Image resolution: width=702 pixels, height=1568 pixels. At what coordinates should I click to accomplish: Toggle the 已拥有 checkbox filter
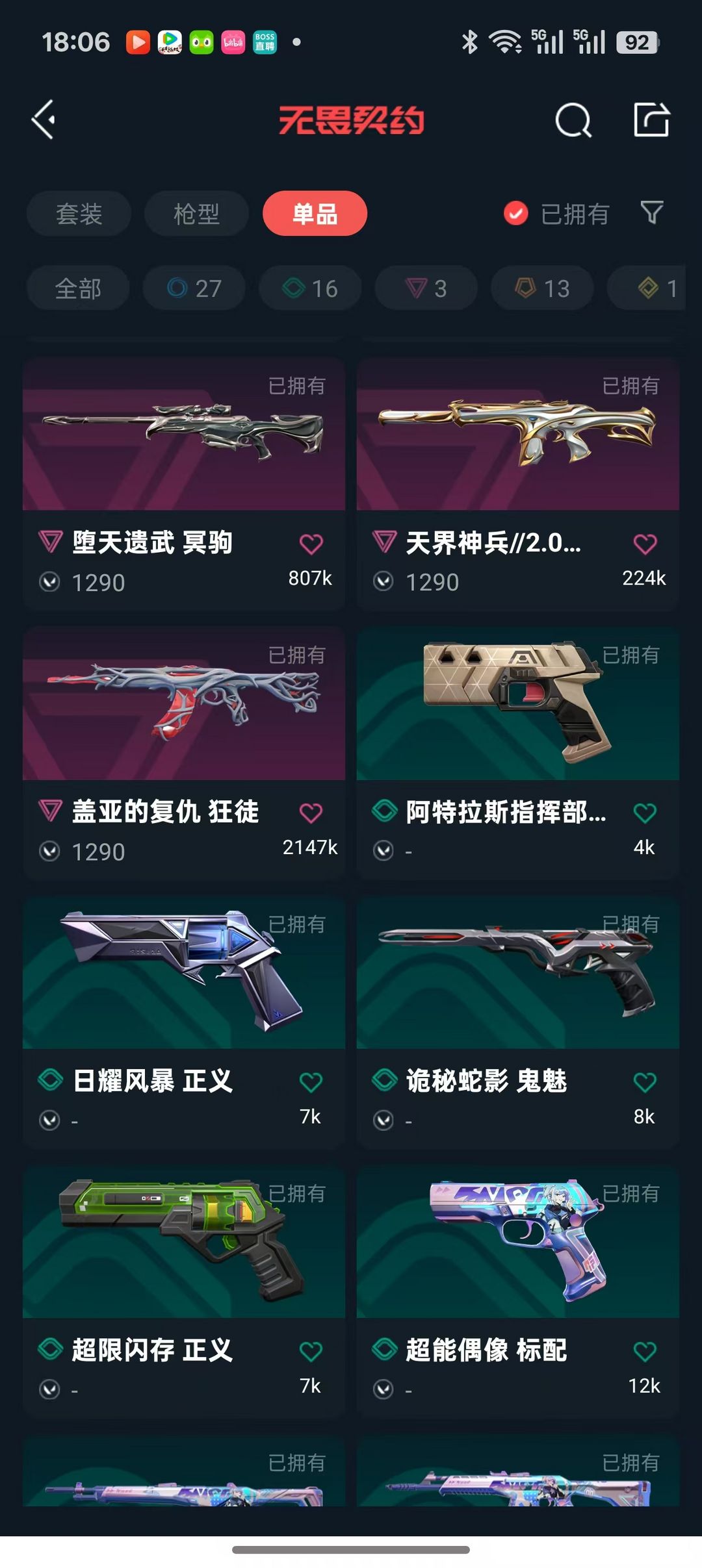coord(516,213)
